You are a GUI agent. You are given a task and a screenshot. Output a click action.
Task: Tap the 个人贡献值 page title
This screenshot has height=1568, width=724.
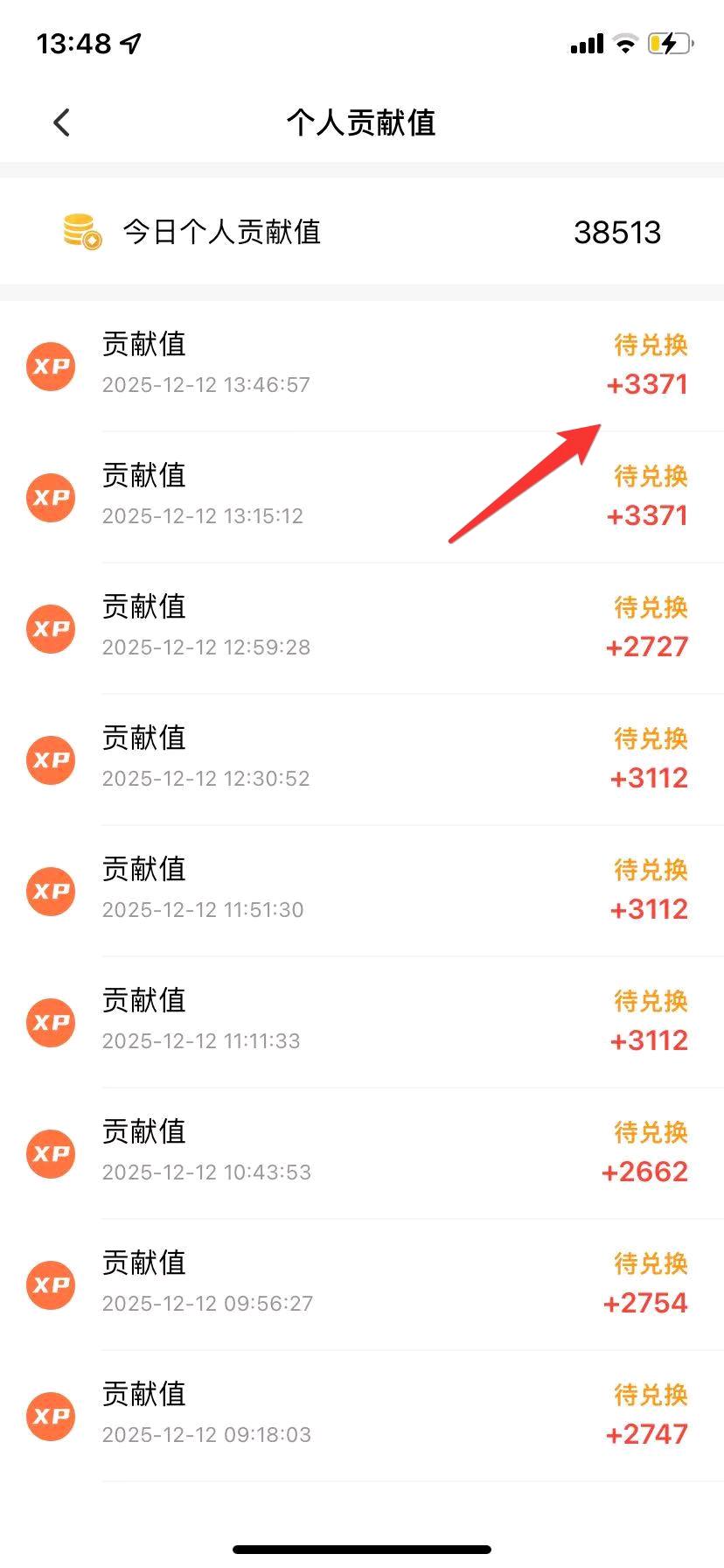coord(362,122)
